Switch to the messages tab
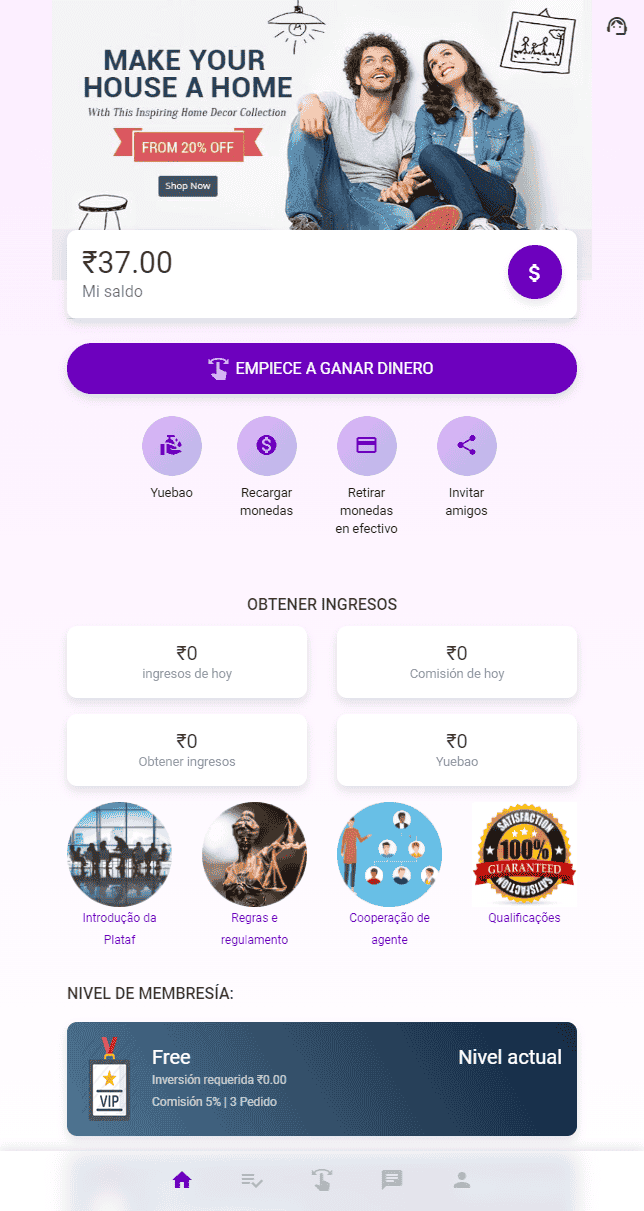The image size is (644, 1211). (x=392, y=1180)
